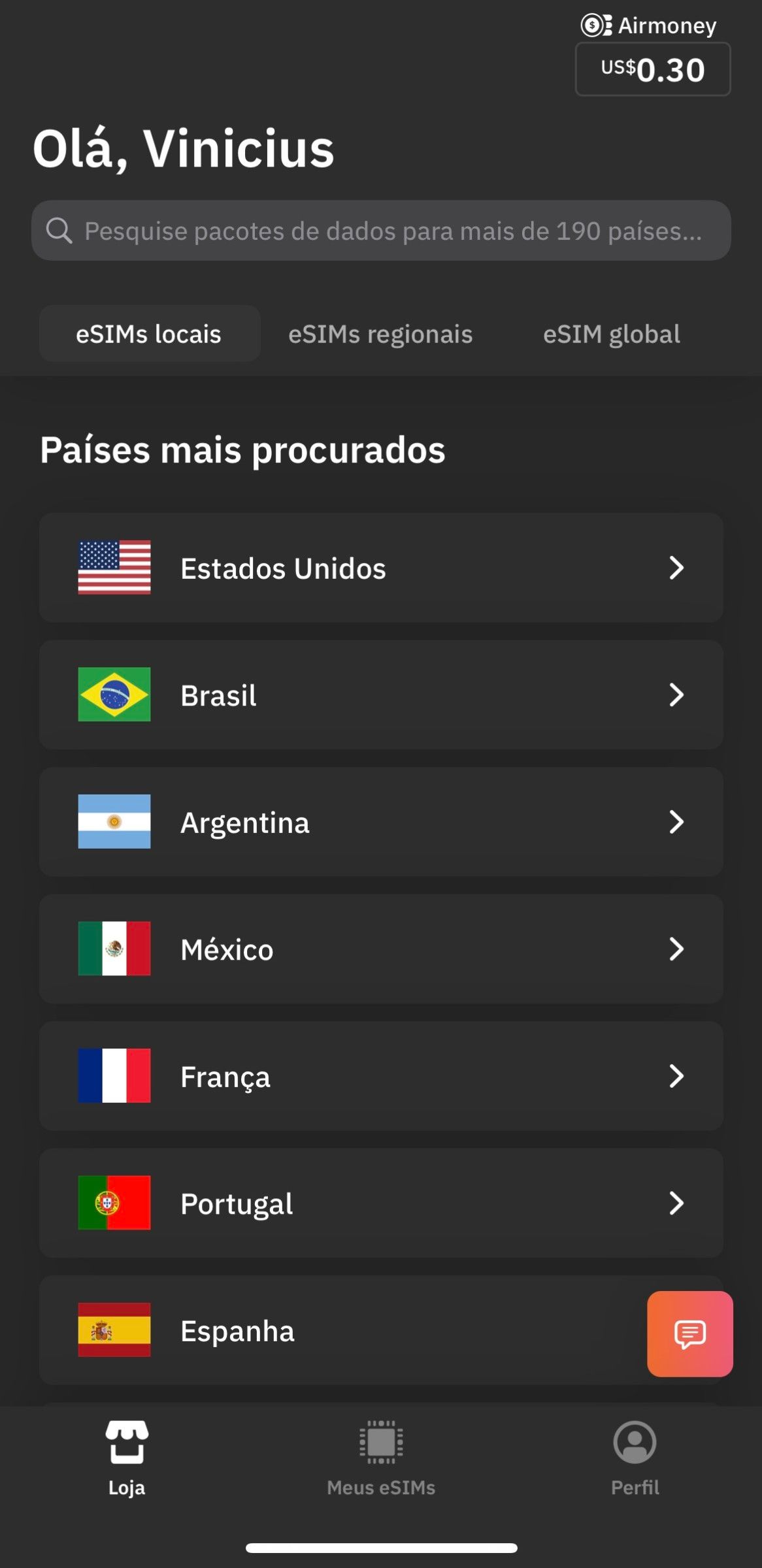Switch to eSIM global tab
This screenshot has width=762, height=1568.
(611, 333)
